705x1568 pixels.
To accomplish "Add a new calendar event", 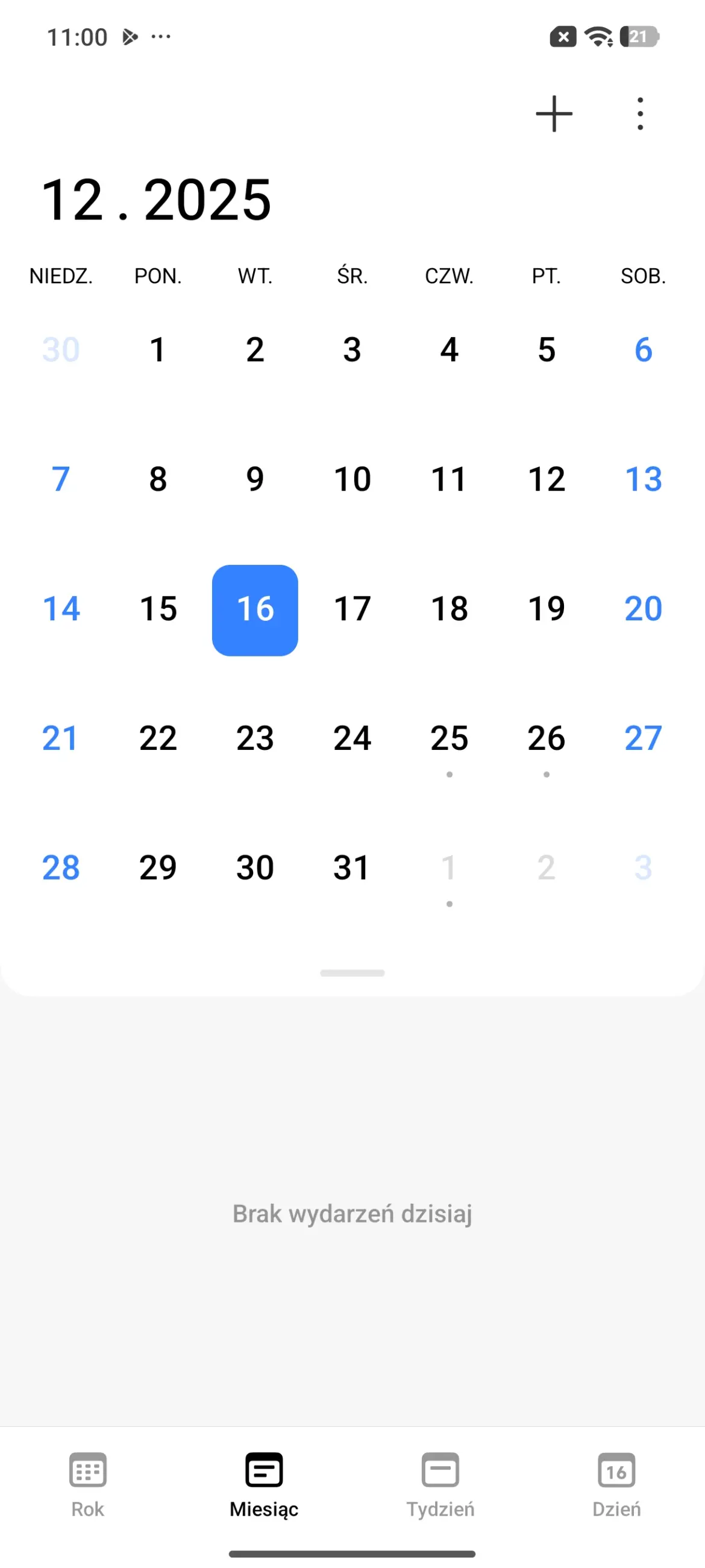I will 554,114.
